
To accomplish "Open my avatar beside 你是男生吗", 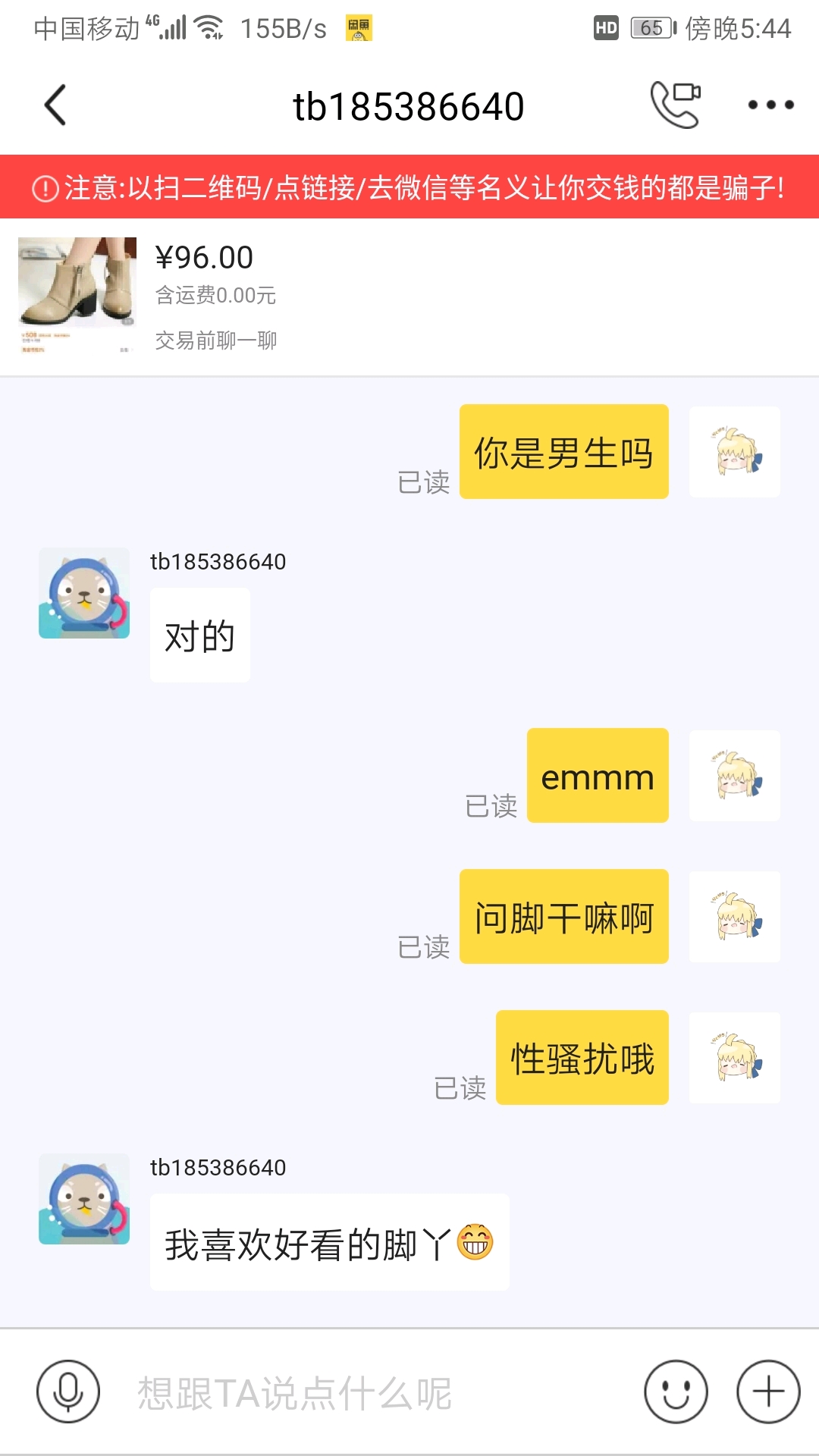I will point(734,452).
